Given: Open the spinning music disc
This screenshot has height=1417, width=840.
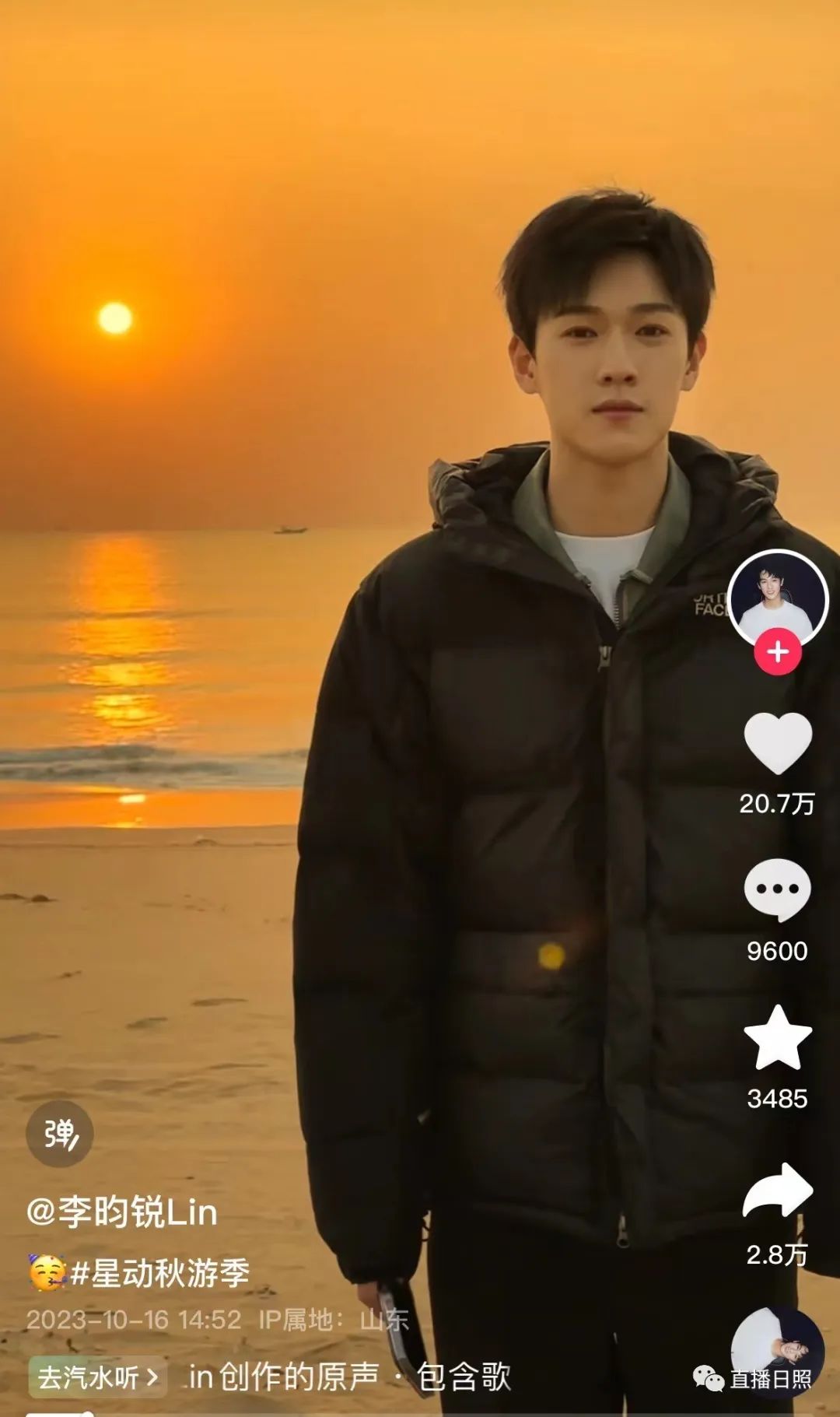Looking at the screenshot, I should pos(778,1350).
